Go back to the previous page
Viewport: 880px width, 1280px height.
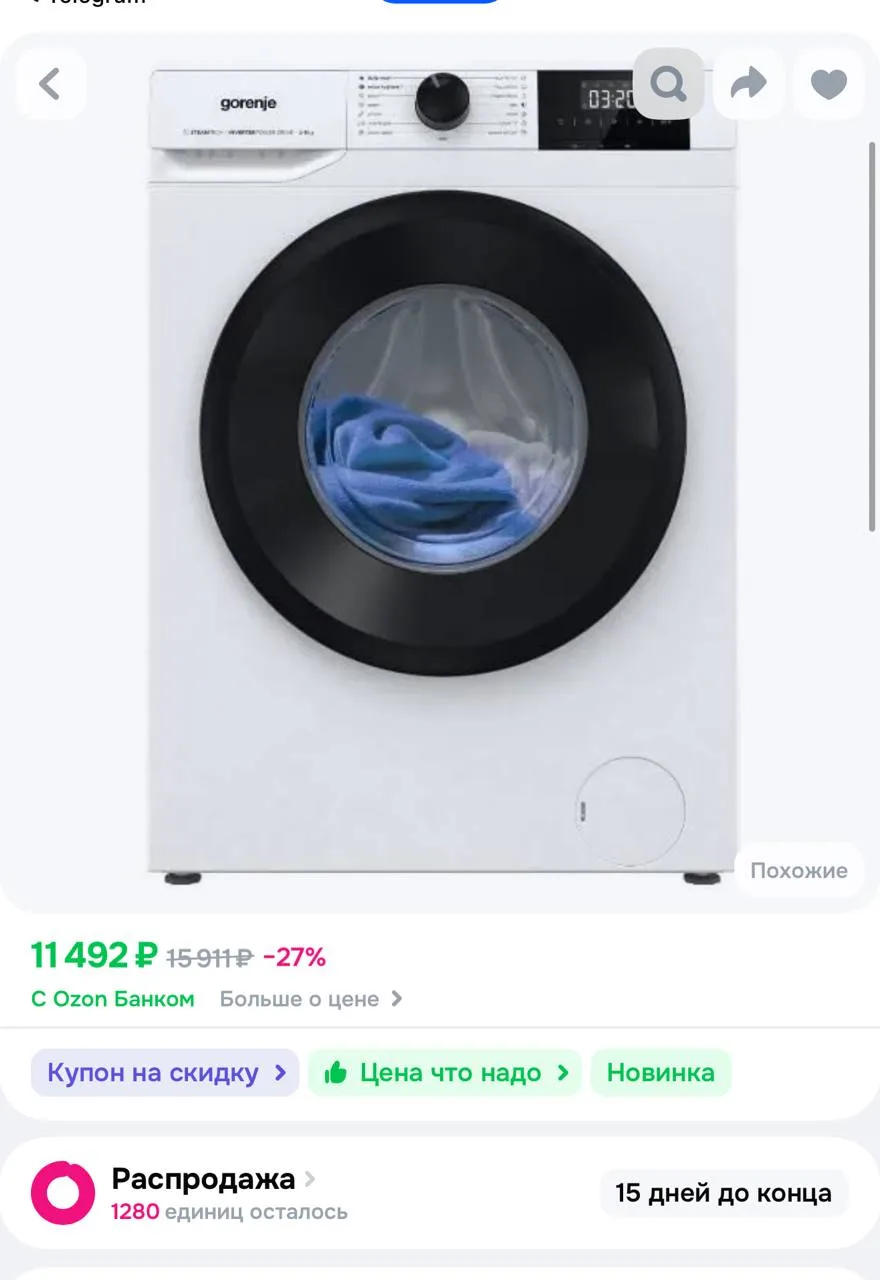(50, 84)
